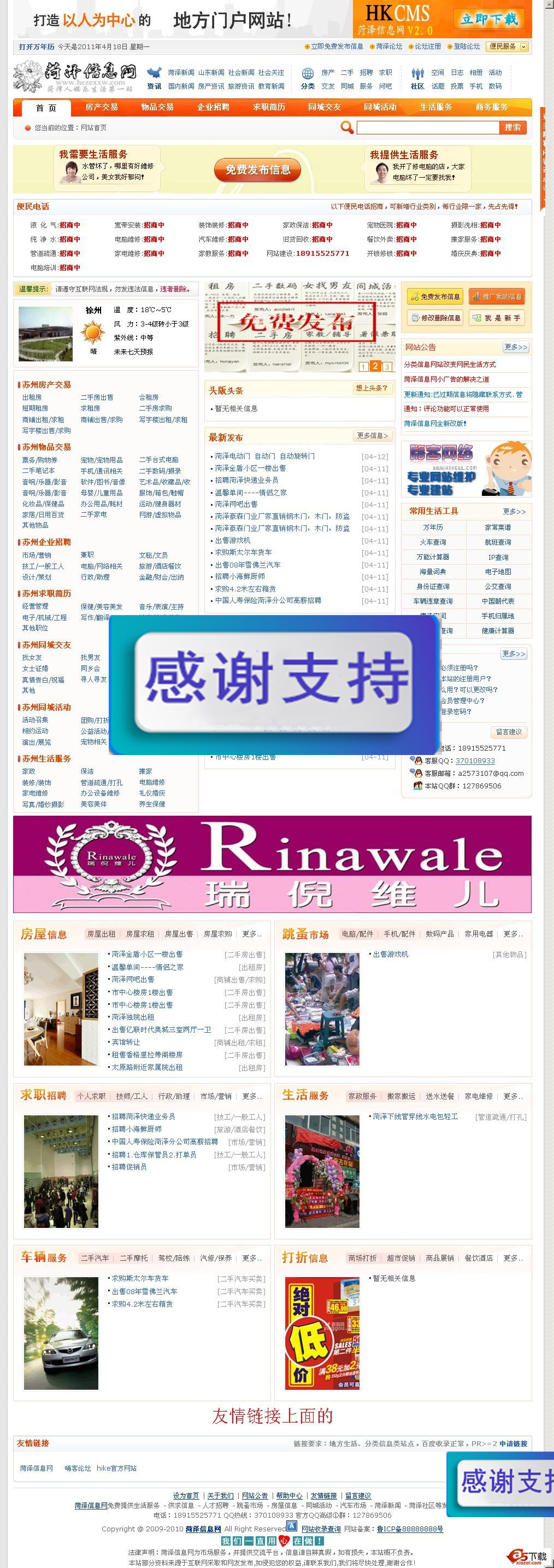Open 更多信息 under 最新发布
554x1568 pixels.
pyautogui.click(x=372, y=436)
